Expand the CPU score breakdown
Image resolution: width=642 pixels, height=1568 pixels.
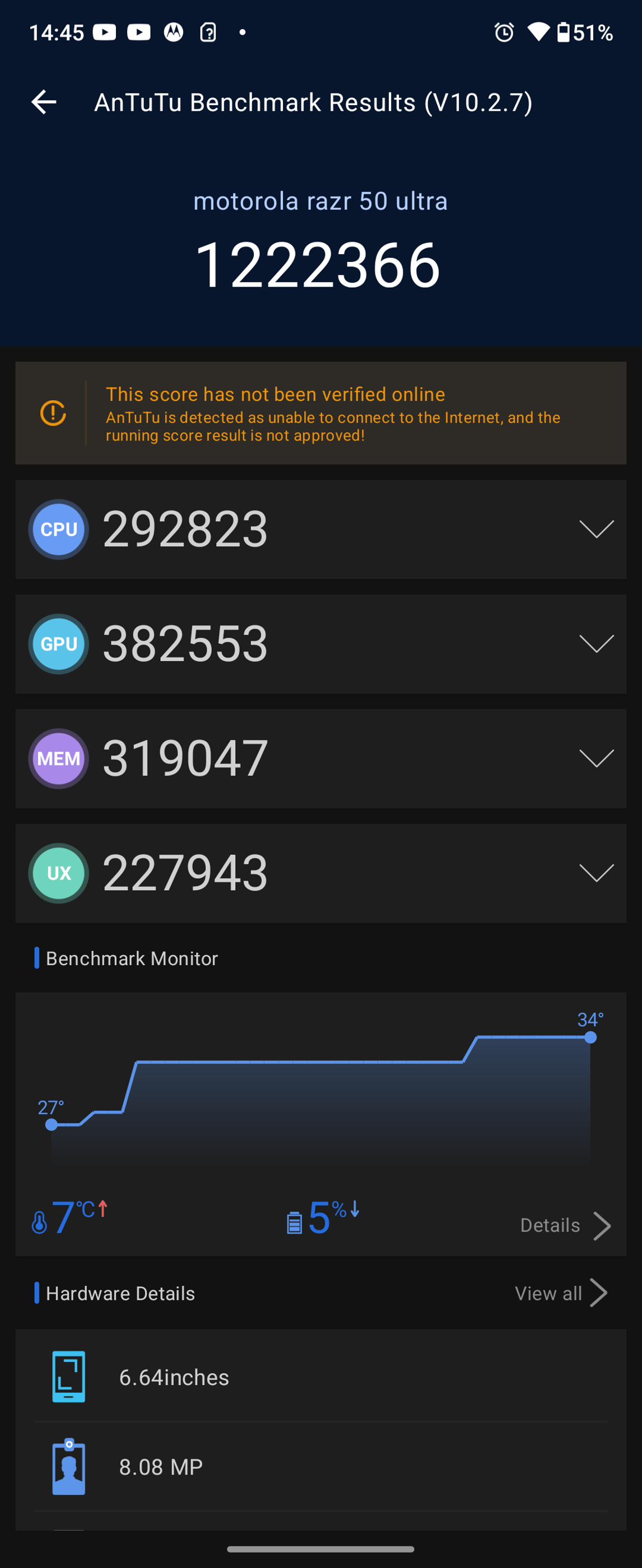tap(596, 529)
